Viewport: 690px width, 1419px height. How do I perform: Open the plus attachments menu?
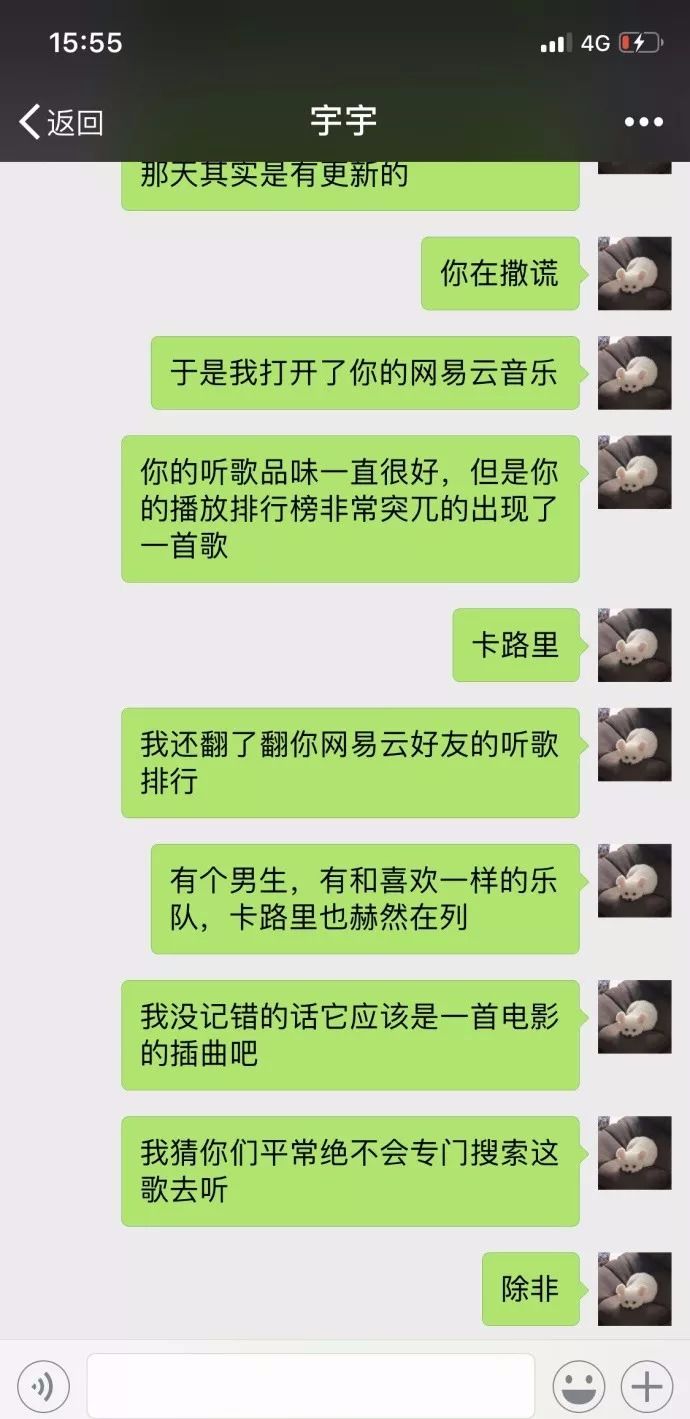646,1386
